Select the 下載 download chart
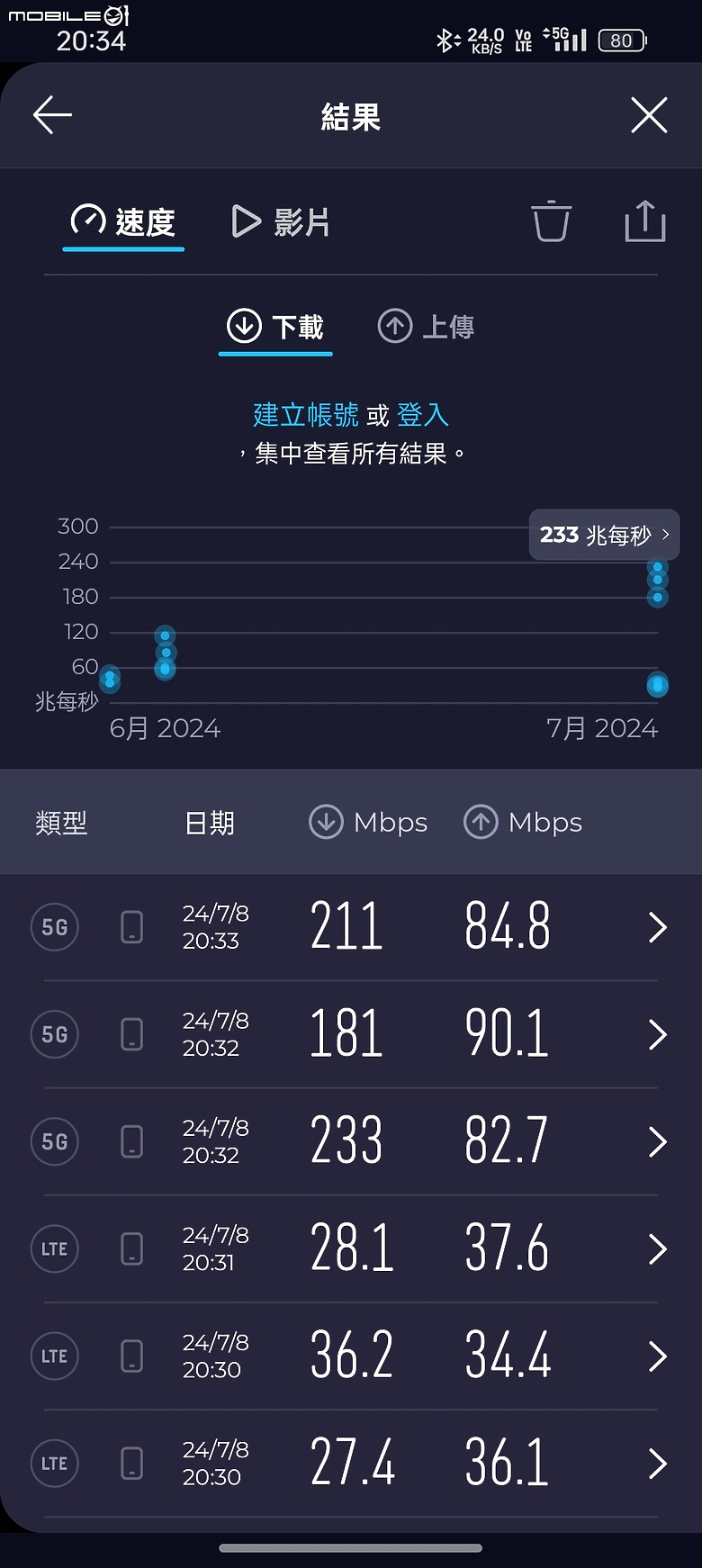 click(x=275, y=326)
